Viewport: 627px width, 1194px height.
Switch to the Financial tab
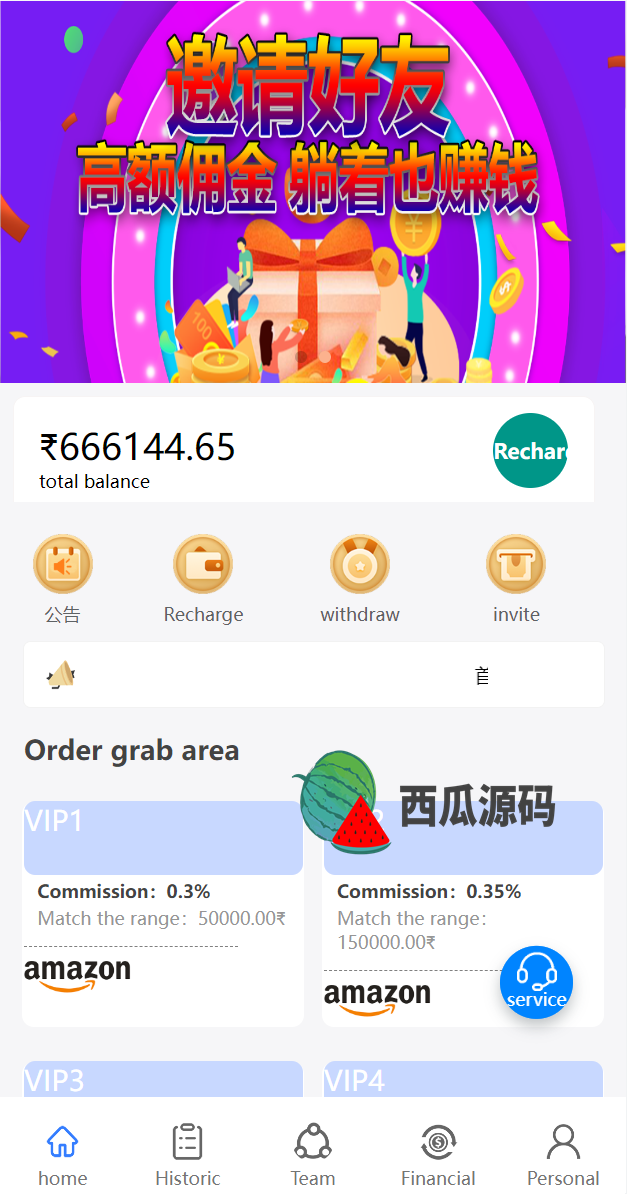438,1153
